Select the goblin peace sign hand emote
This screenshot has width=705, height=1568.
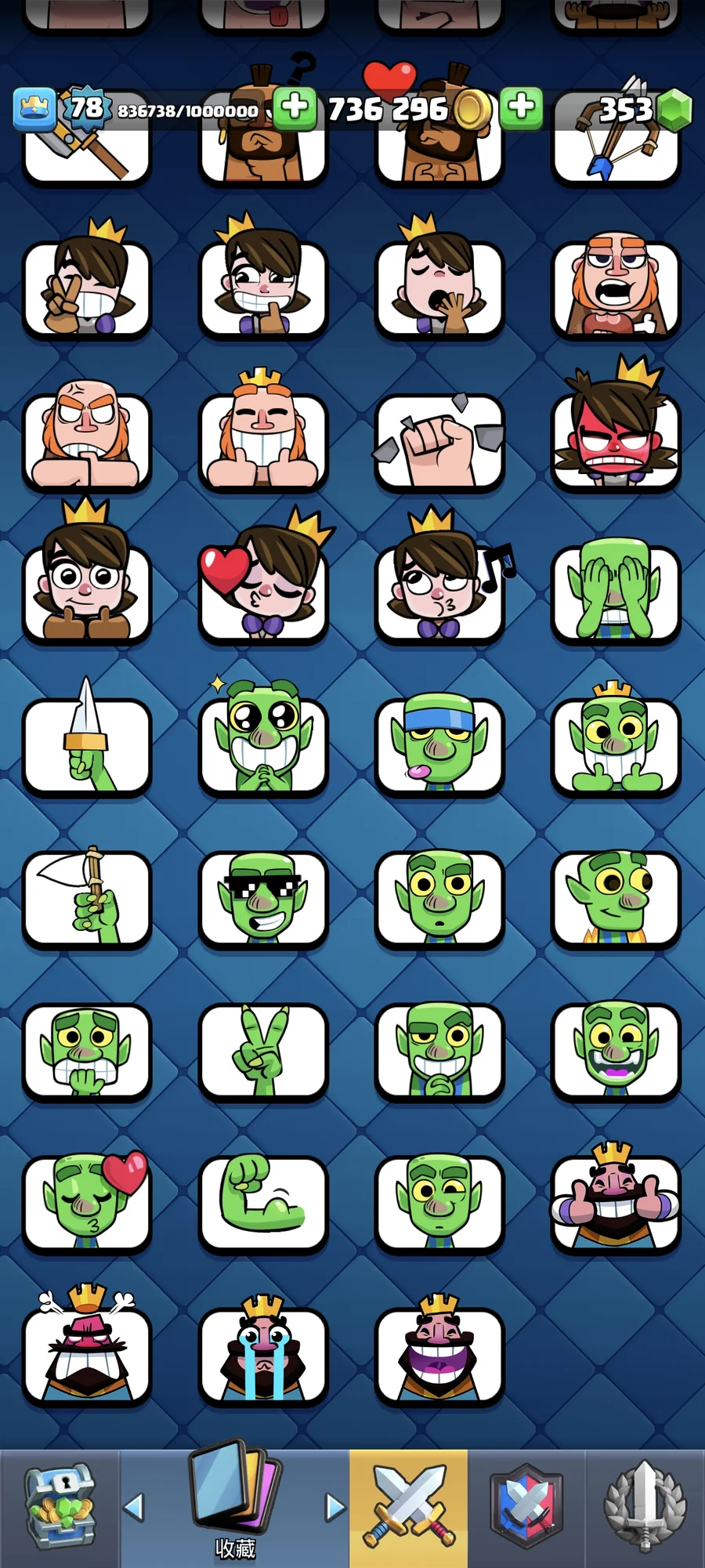[263, 1052]
